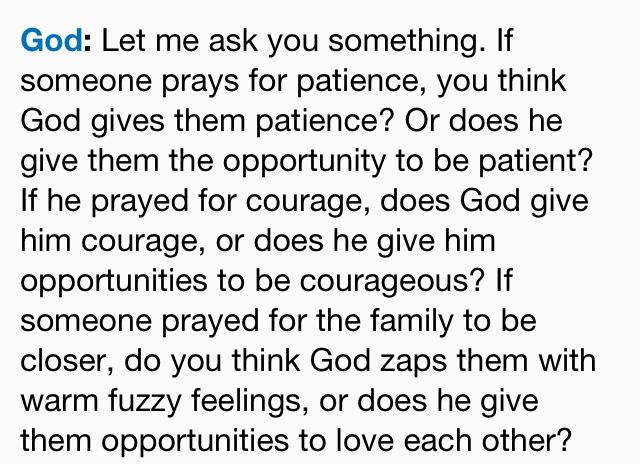Viewport: 640px width, 464px height.
Task: Open the blue God character link
Action: point(52,44)
